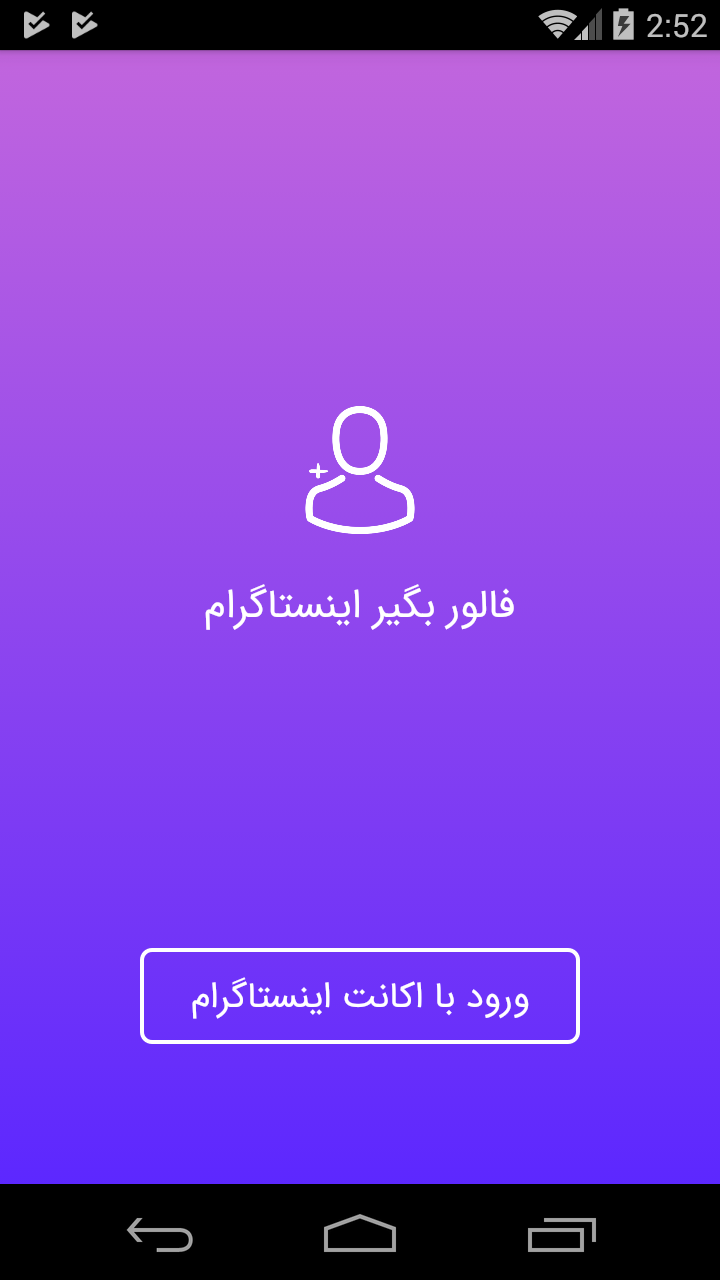
Task: Open the home screen from navigation bar
Action: click(x=360, y=1234)
